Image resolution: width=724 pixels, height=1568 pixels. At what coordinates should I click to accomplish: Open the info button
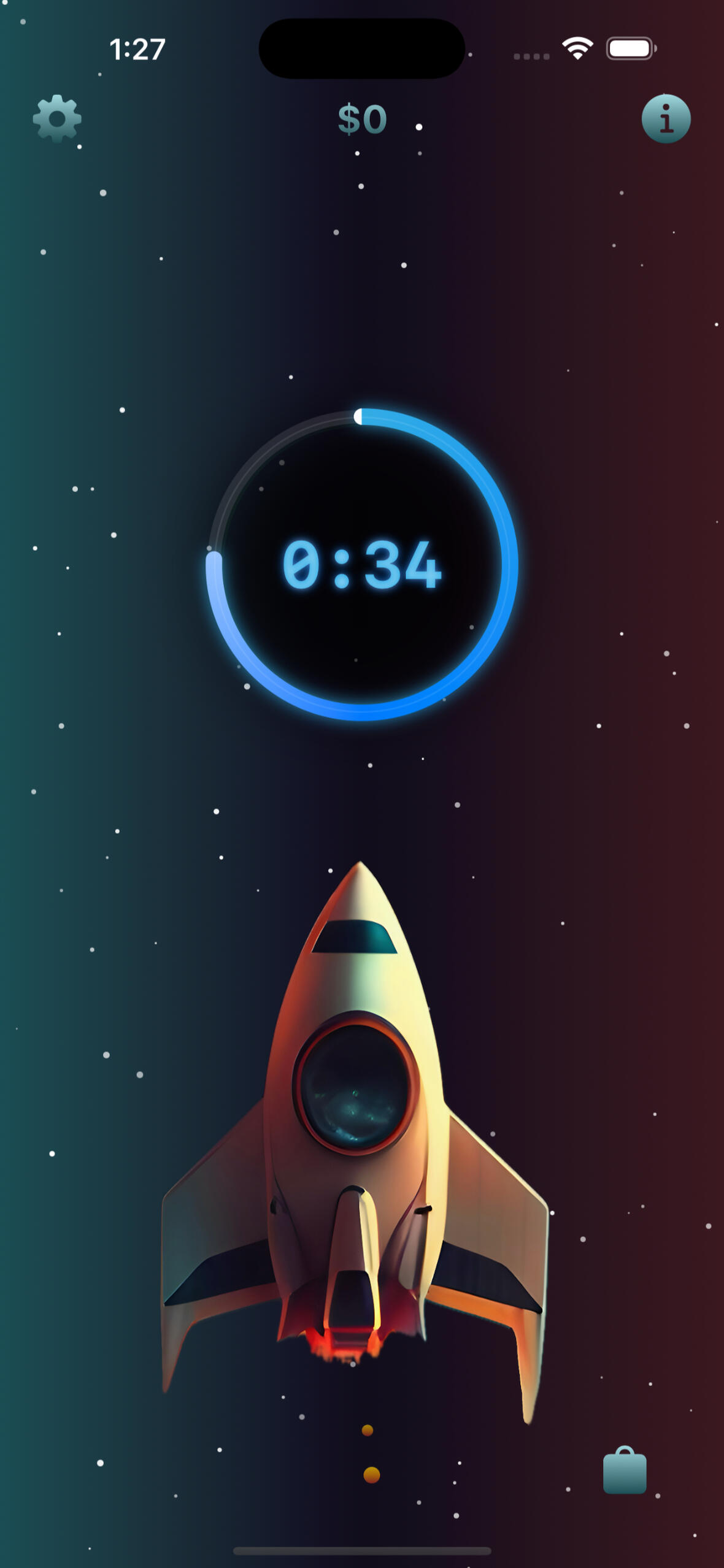666,118
